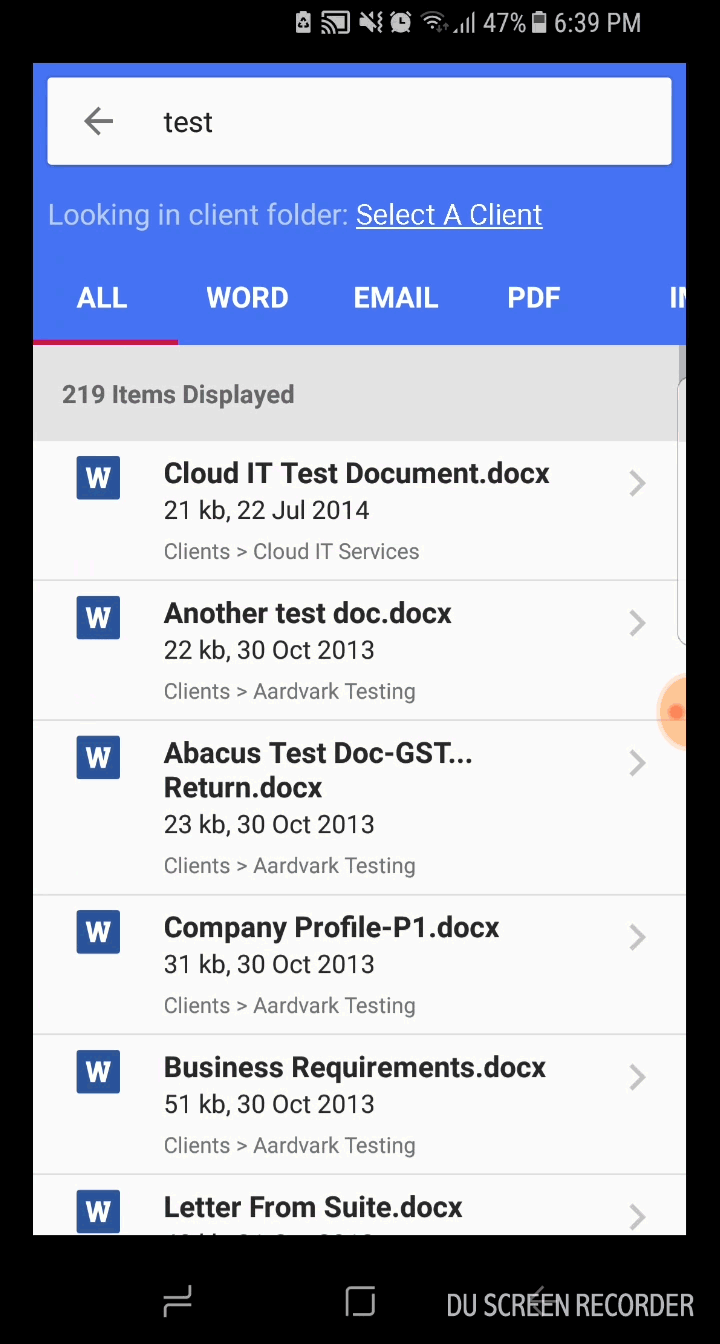
Task: Open Letter From Suite.docx
Action: (359, 1206)
